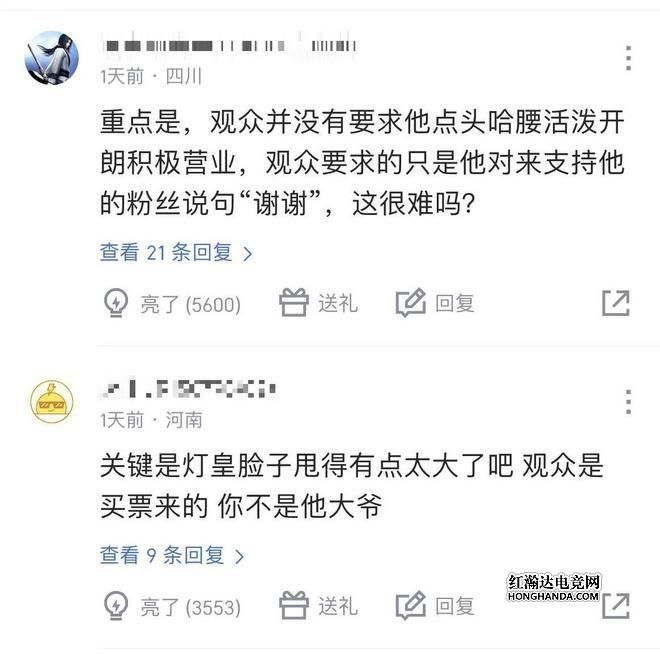Reply to the Sichuan user's comment
The image size is (660, 654).
435,303
